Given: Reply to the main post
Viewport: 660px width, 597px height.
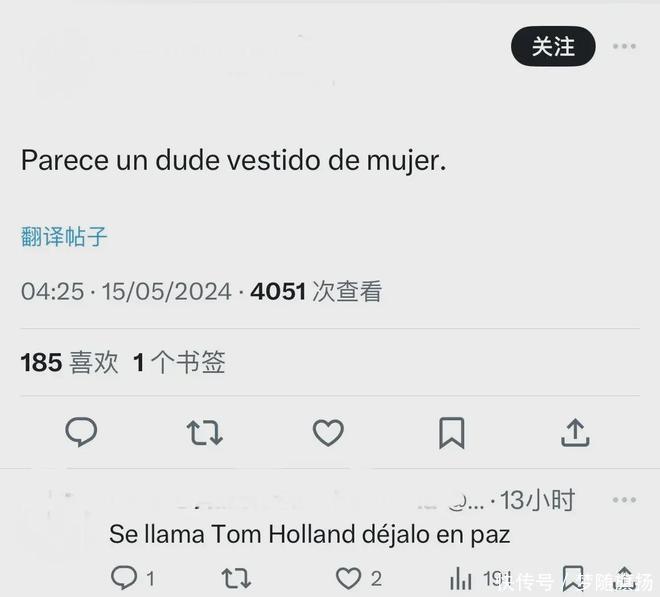Looking at the screenshot, I should point(81,432).
